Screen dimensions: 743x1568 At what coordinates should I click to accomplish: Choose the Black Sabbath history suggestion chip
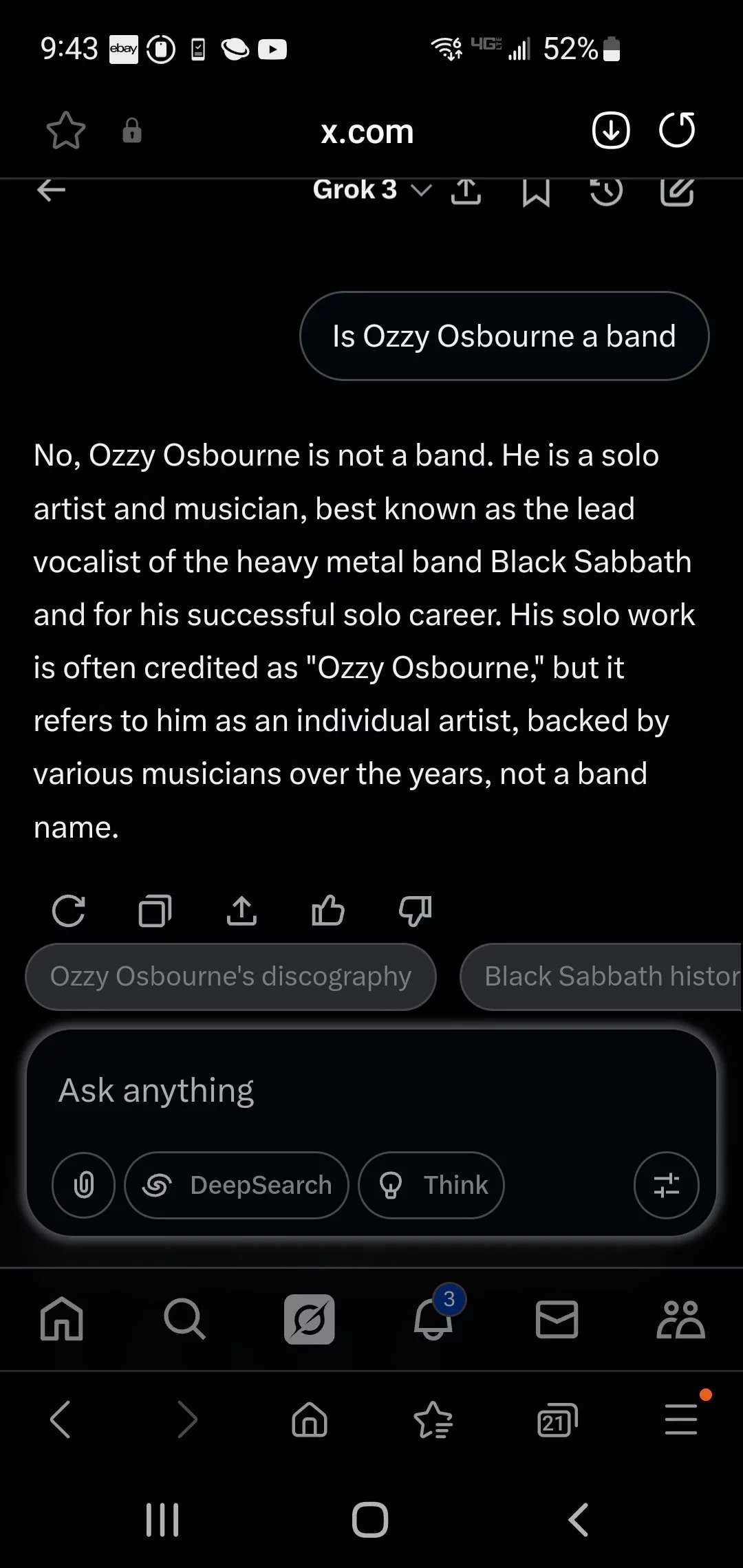(601, 977)
